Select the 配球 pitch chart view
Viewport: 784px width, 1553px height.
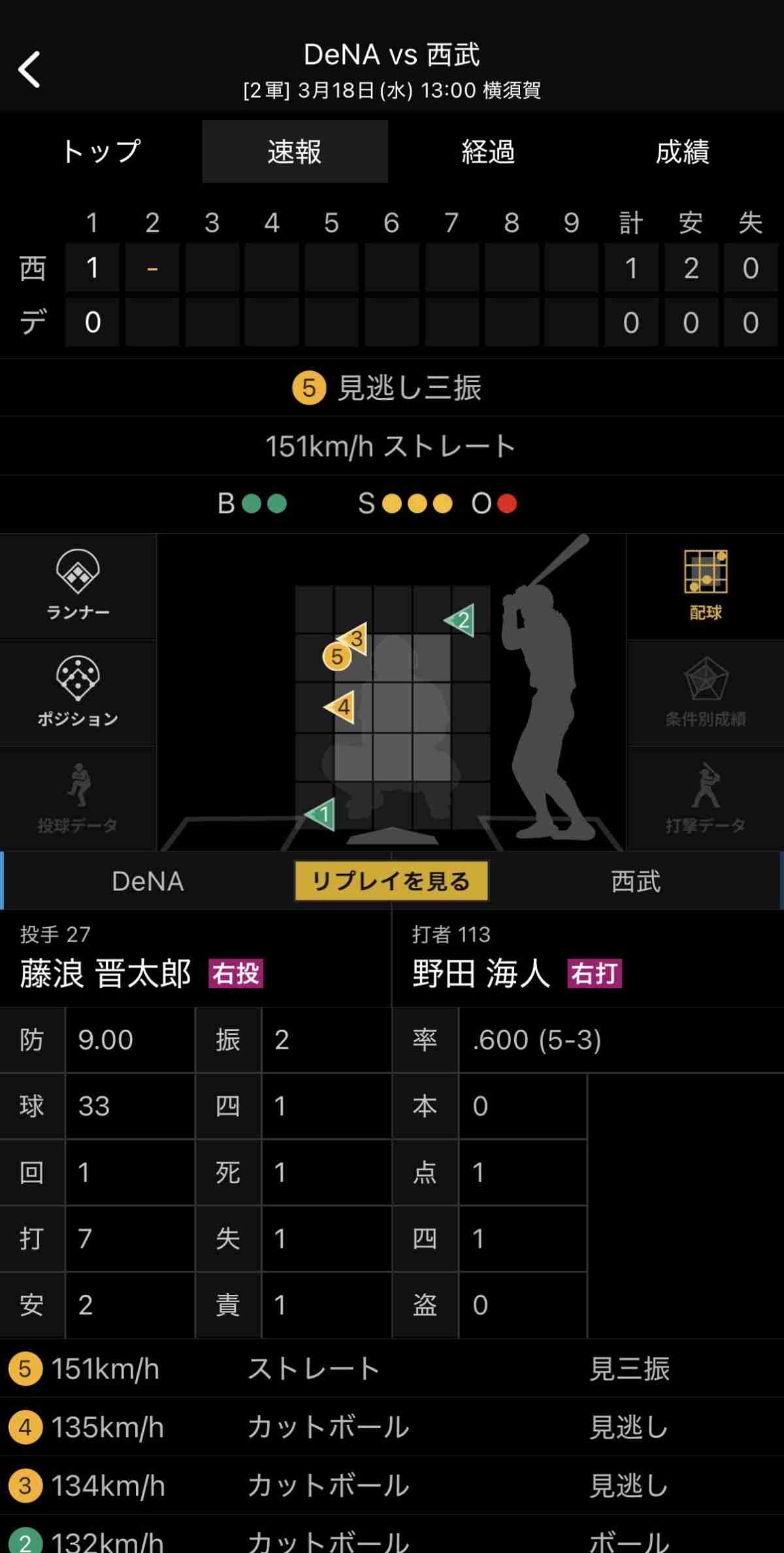point(706,585)
